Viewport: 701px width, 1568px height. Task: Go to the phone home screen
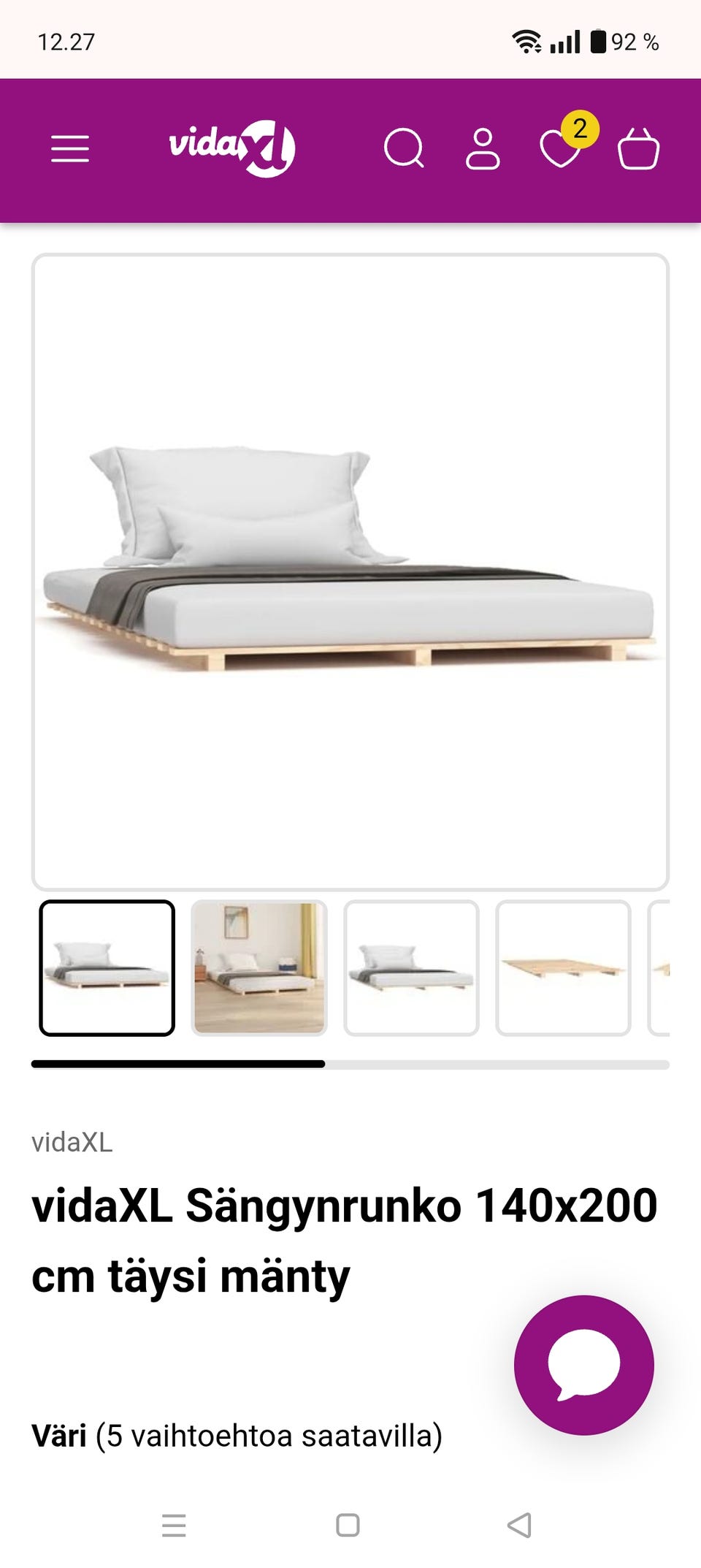(348, 1525)
